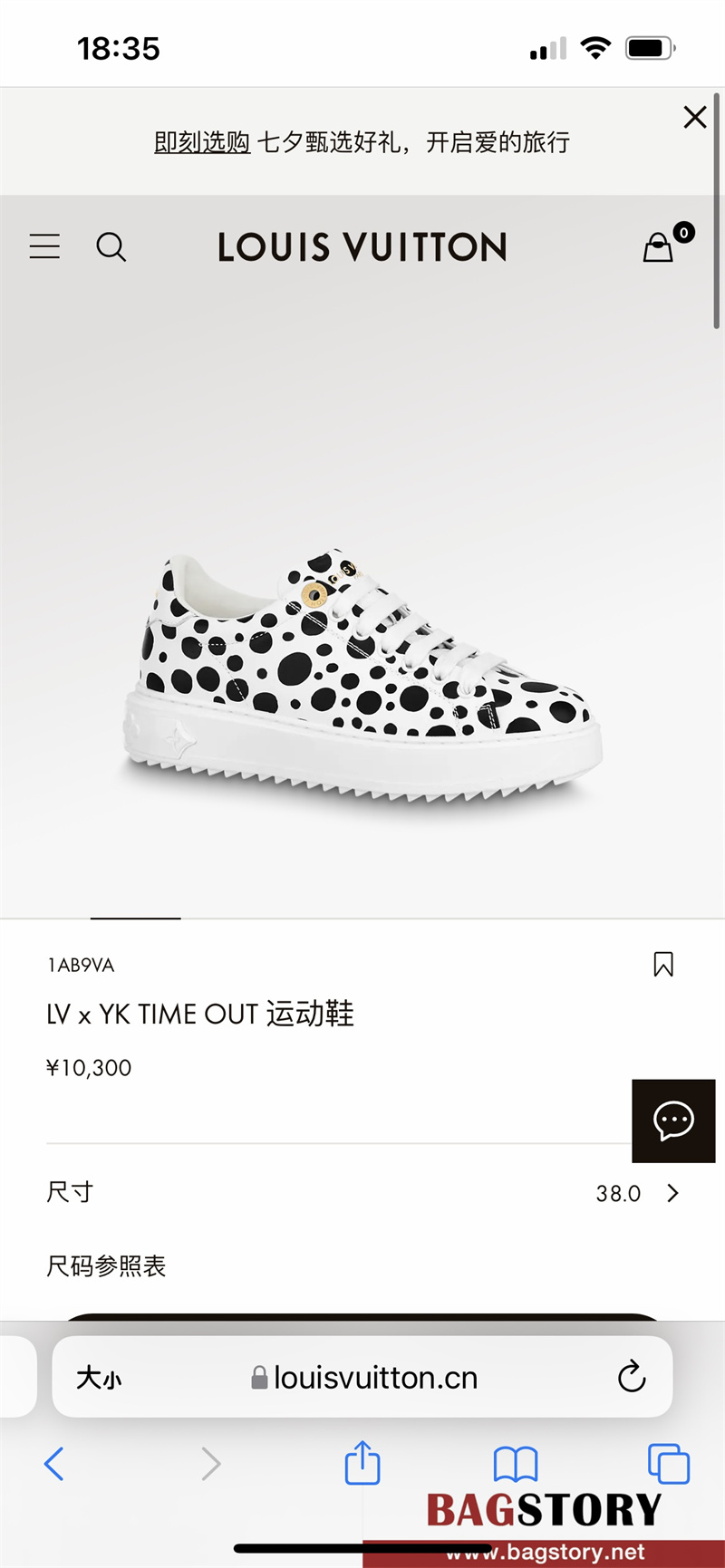Go back in Safari

pyautogui.click(x=54, y=1463)
